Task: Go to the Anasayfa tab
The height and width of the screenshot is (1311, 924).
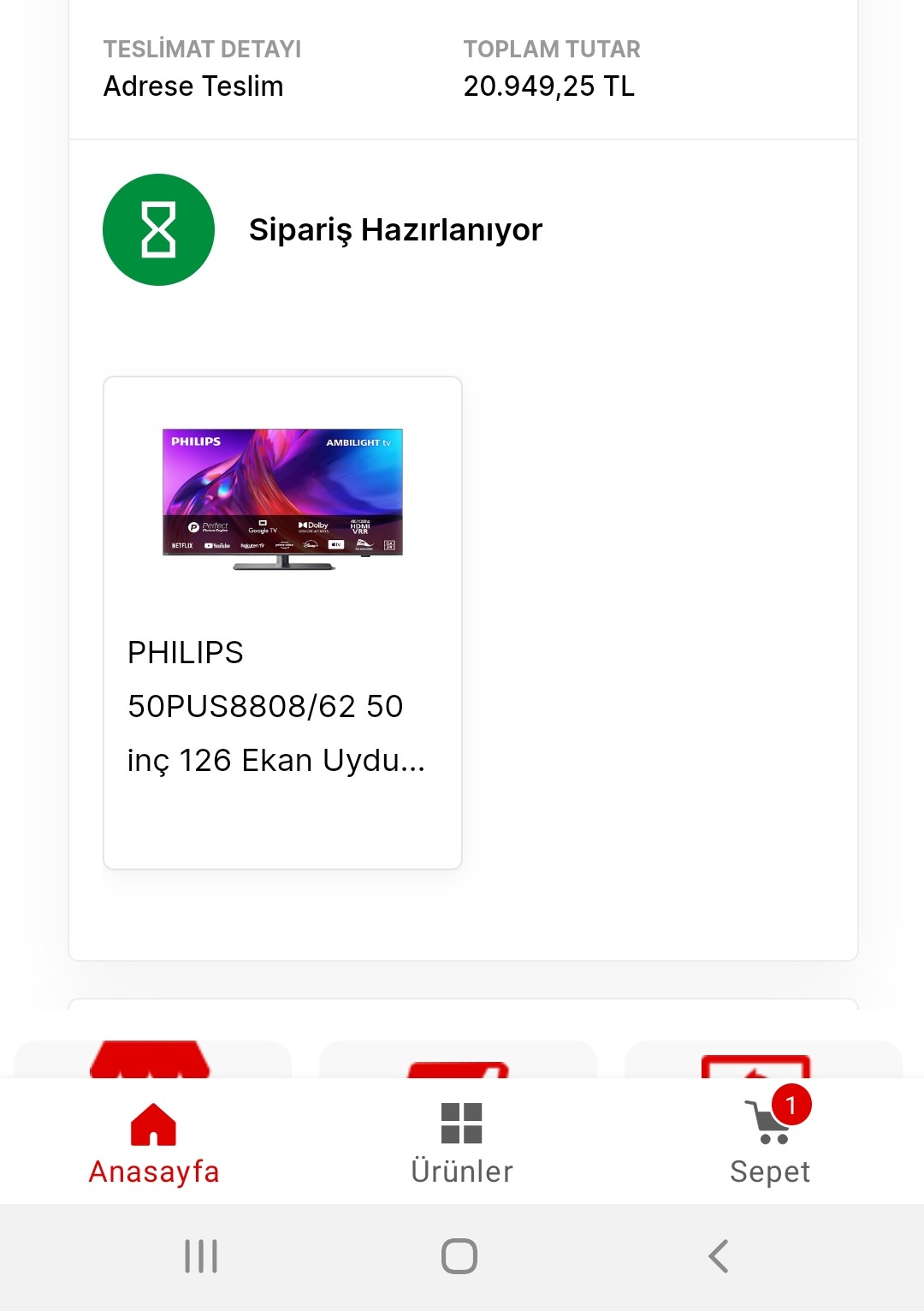Action: coord(154,1142)
